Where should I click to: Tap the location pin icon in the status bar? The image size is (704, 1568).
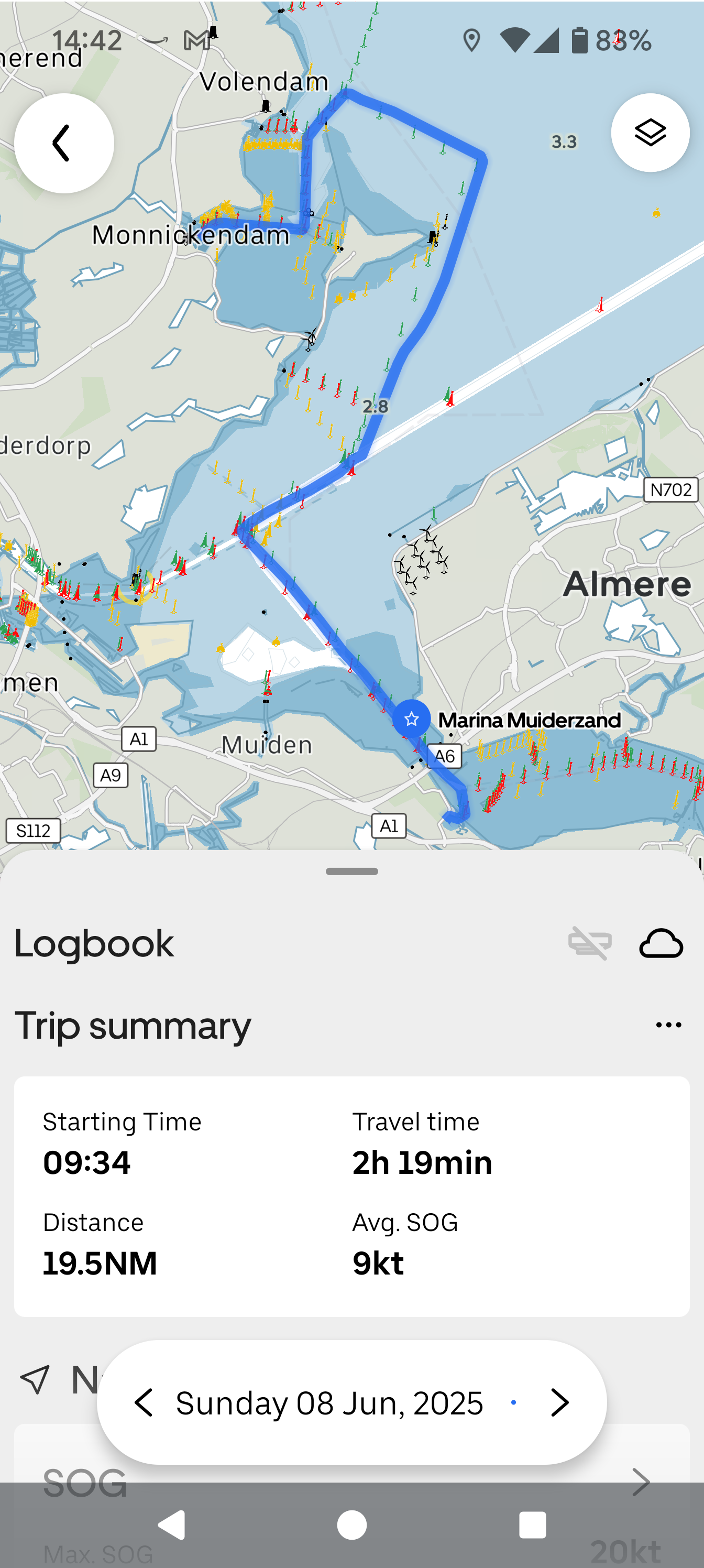click(470, 39)
